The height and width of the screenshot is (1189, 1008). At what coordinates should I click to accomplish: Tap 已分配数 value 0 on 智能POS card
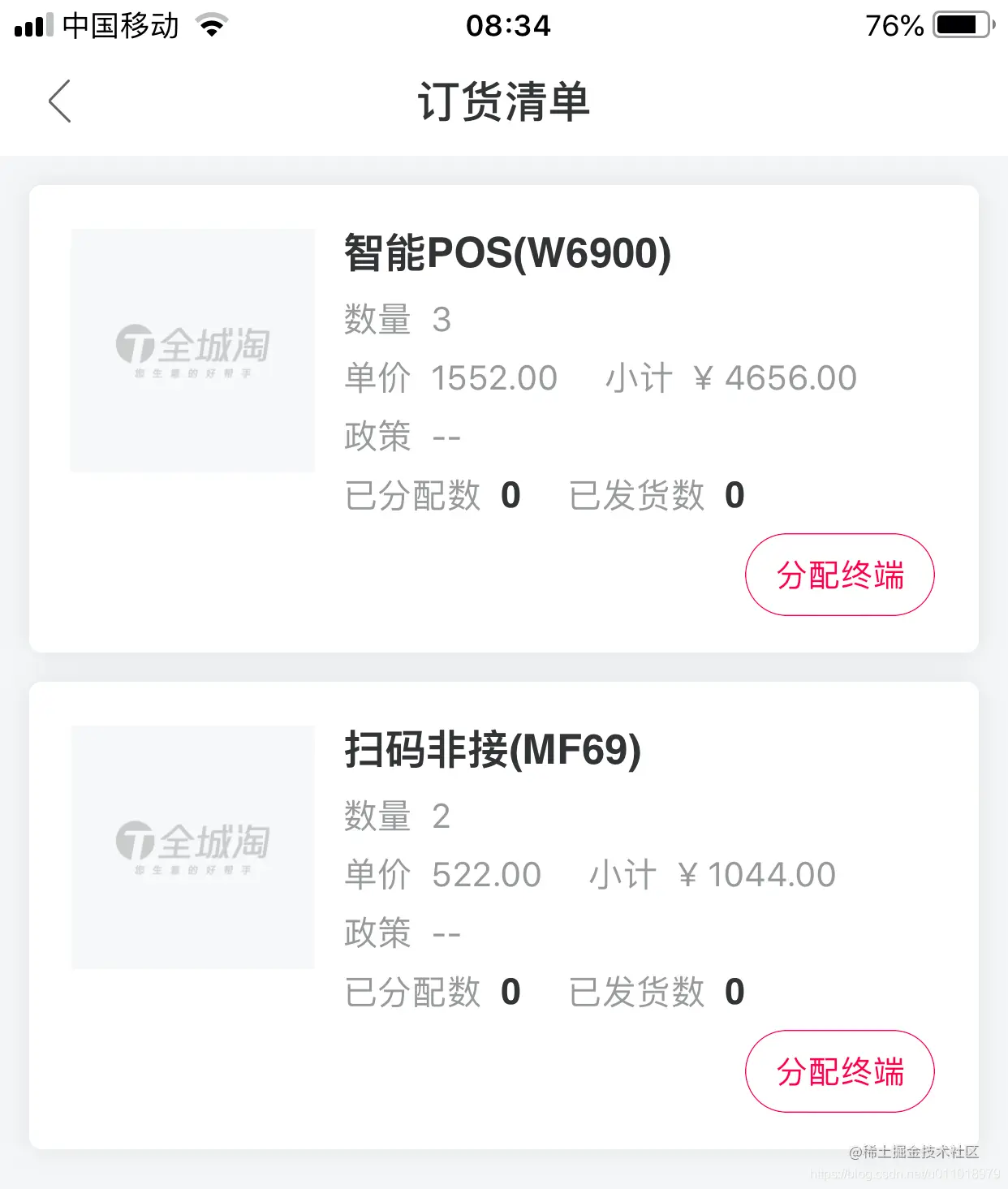pos(511,496)
